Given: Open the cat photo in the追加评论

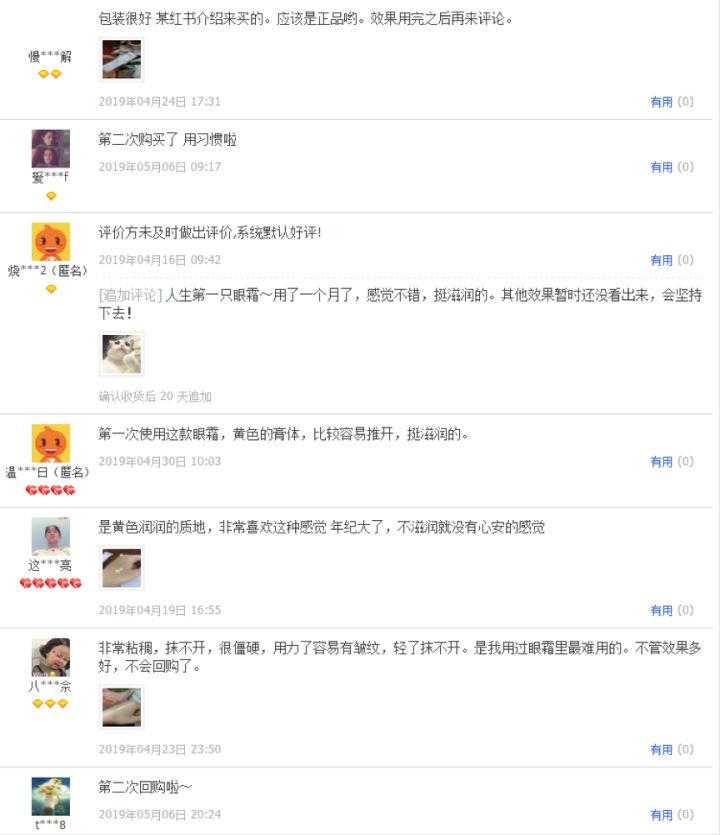Looking at the screenshot, I should pyautogui.click(x=120, y=353).
